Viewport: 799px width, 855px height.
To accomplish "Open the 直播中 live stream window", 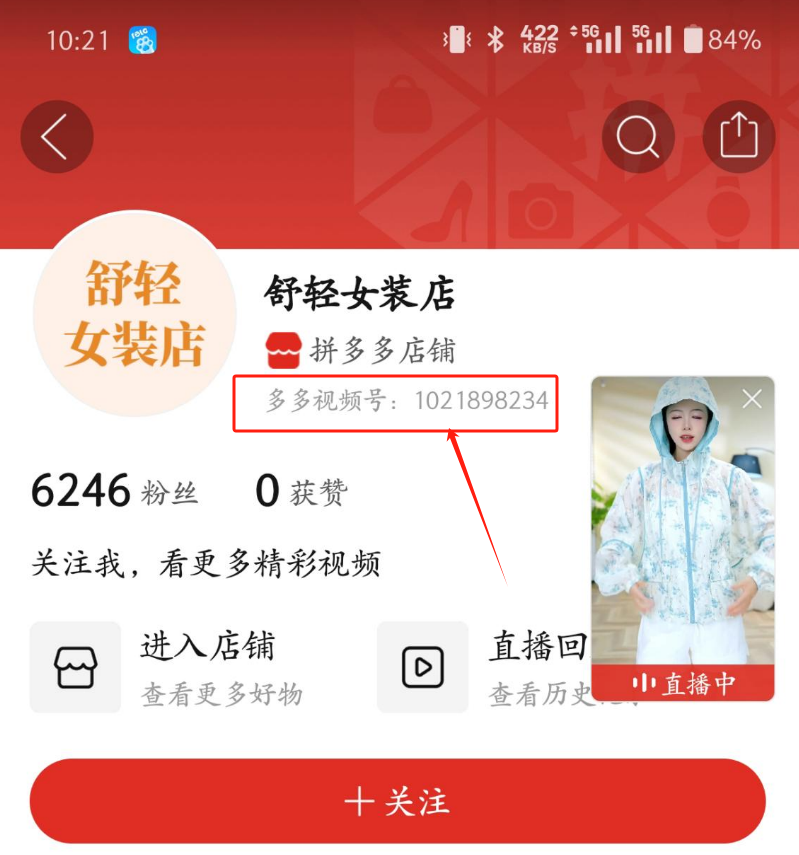I will (683, 540).
